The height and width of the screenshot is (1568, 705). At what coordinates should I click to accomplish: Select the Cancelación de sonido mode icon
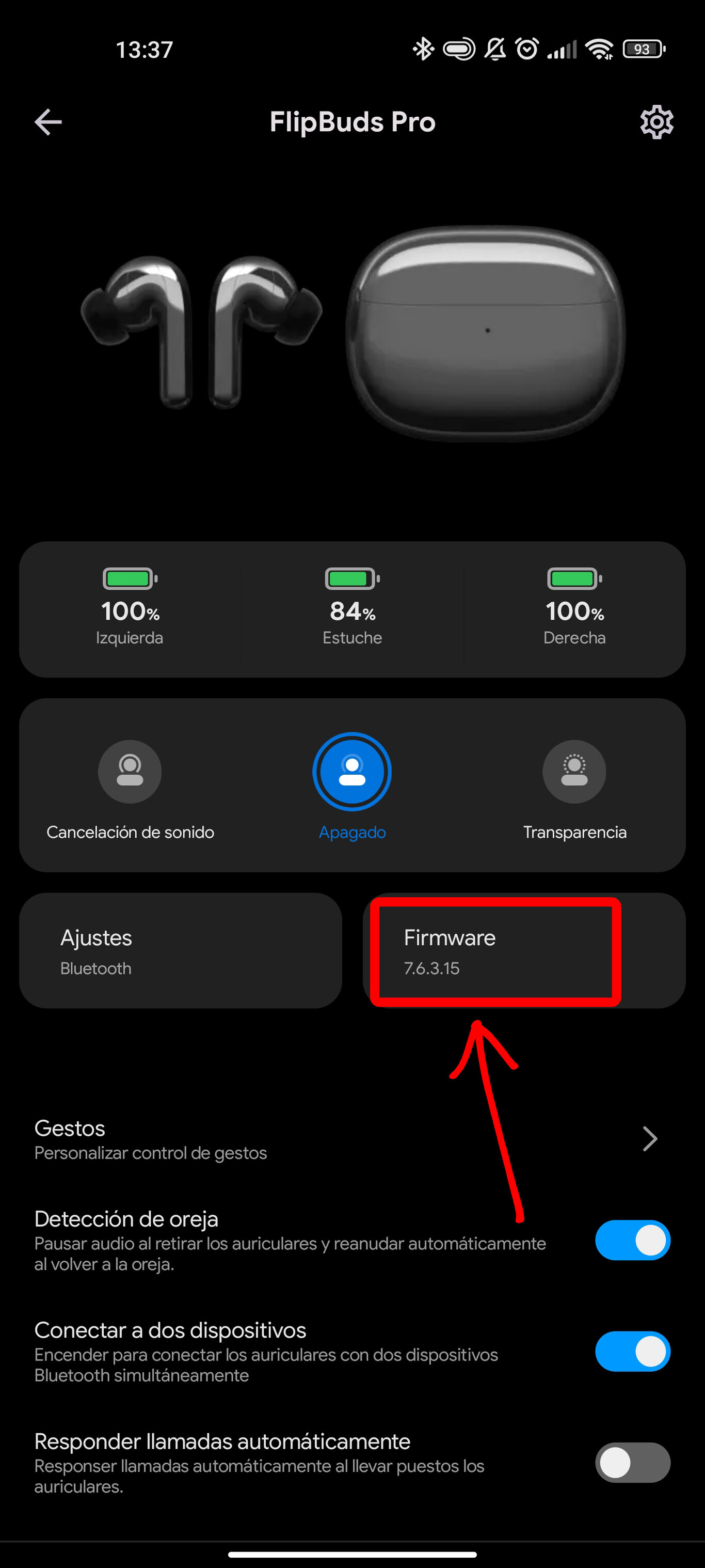[x=130, y=771]
